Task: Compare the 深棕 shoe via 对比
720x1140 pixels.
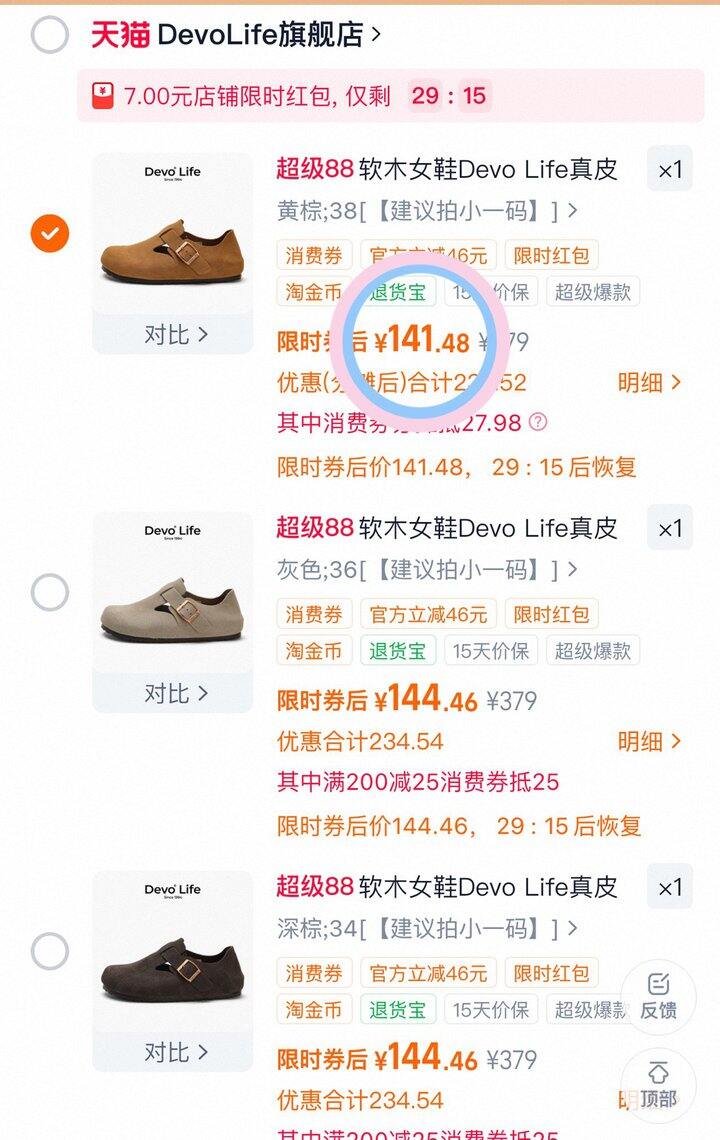Action: 174,1052
